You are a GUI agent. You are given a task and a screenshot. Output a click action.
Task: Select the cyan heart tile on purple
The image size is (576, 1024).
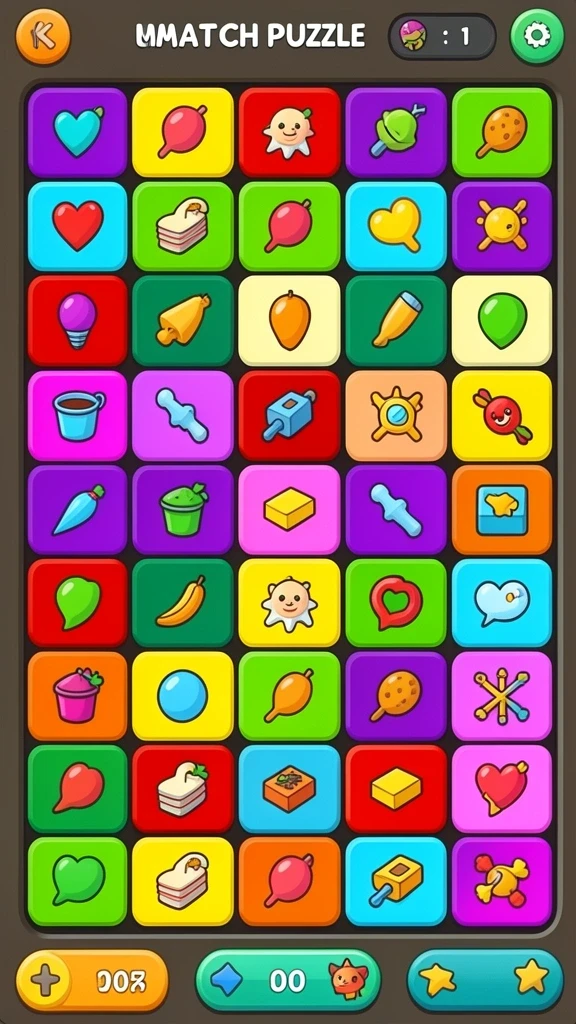click(x=78, y=133)
